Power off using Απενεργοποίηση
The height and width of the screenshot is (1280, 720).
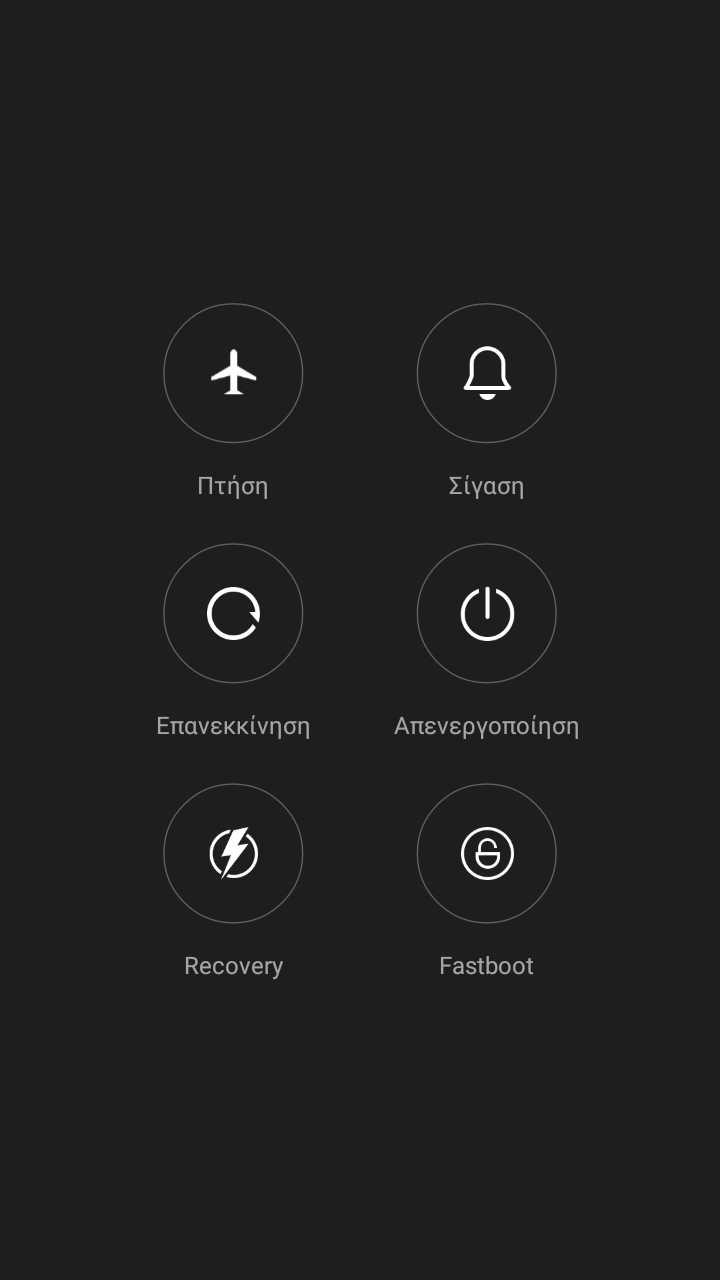click(x=486, y=613)
